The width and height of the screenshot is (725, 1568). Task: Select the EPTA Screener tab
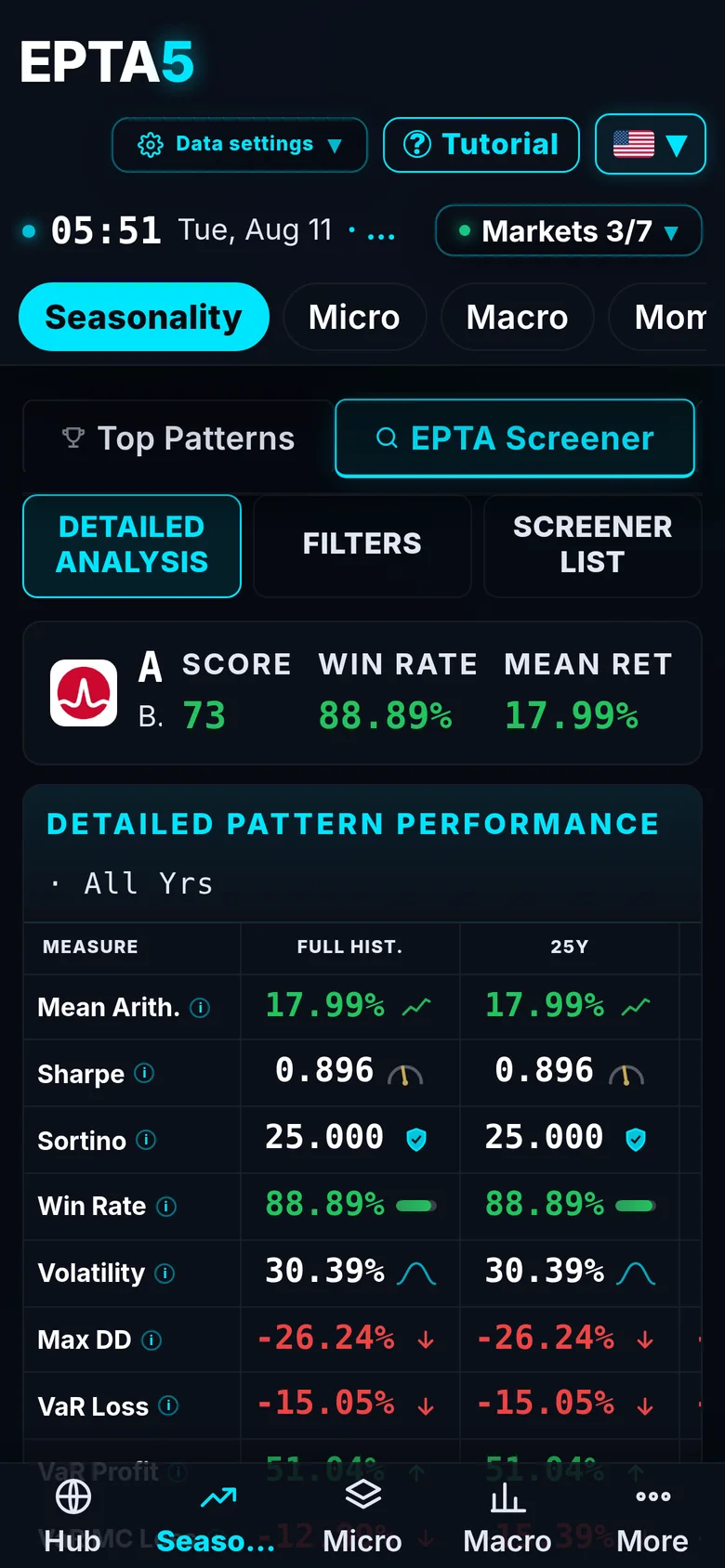[x=515, y=438]
